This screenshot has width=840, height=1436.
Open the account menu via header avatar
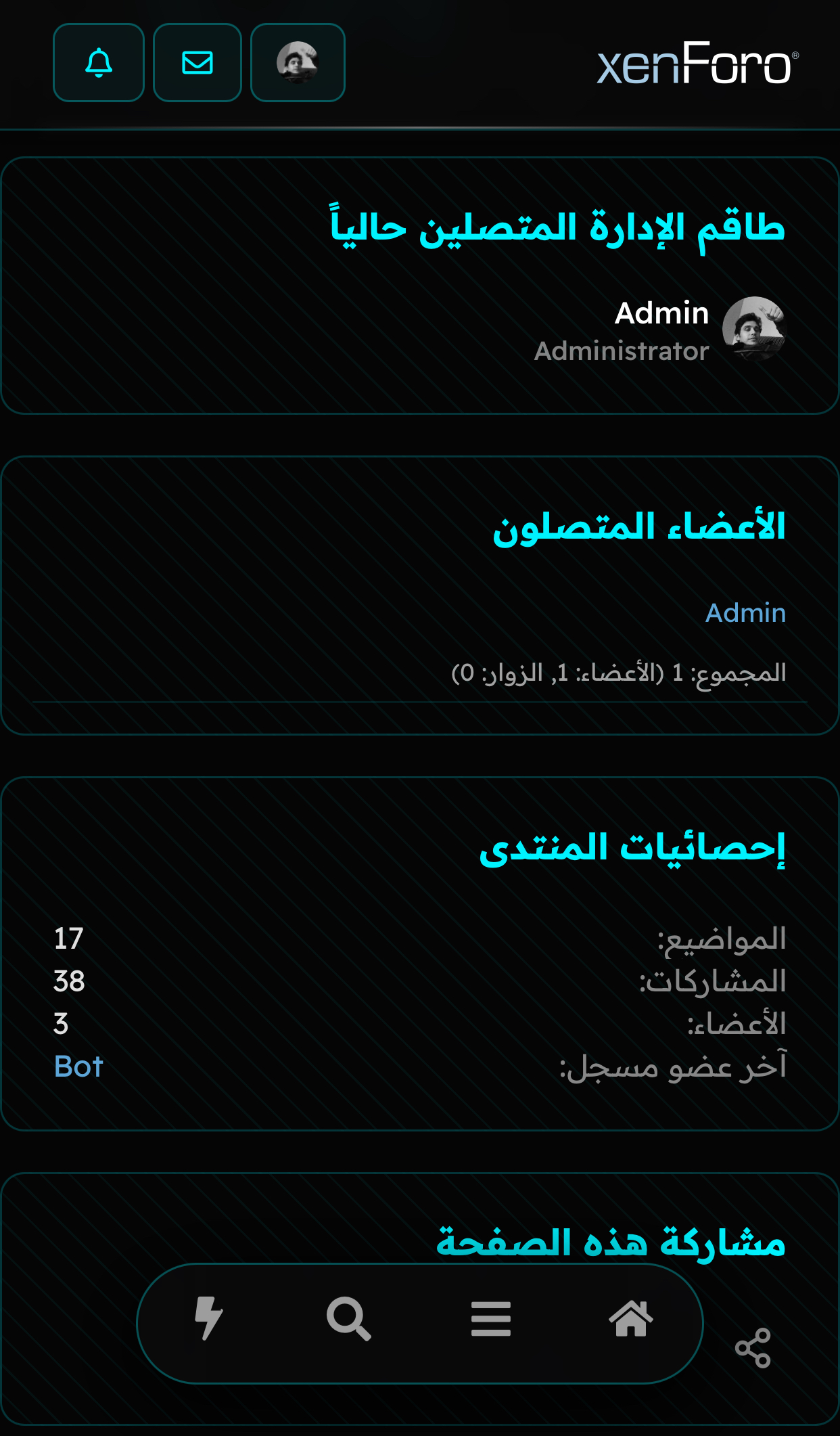click(298, 63)
